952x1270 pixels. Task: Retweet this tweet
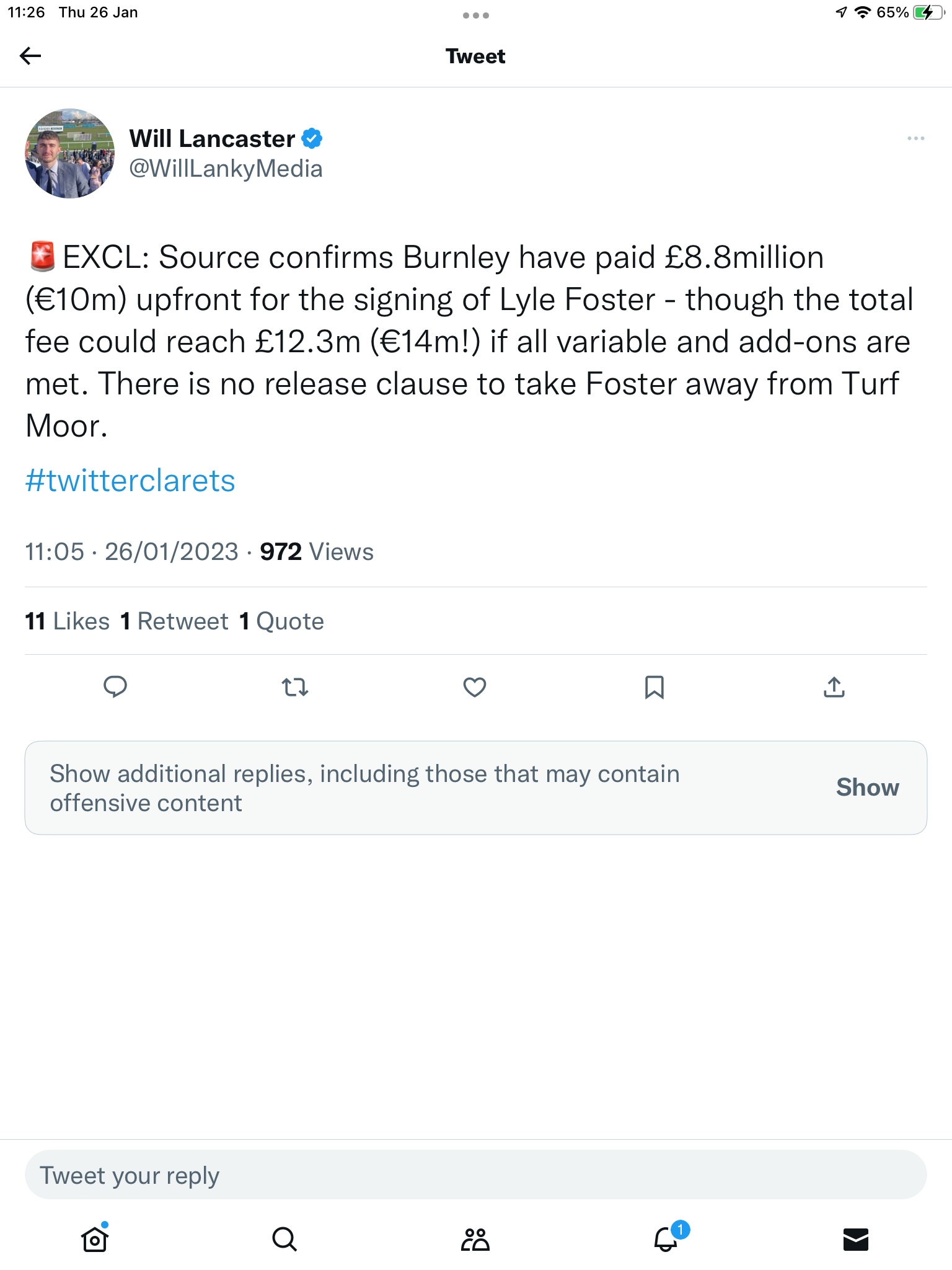[295, 687]
